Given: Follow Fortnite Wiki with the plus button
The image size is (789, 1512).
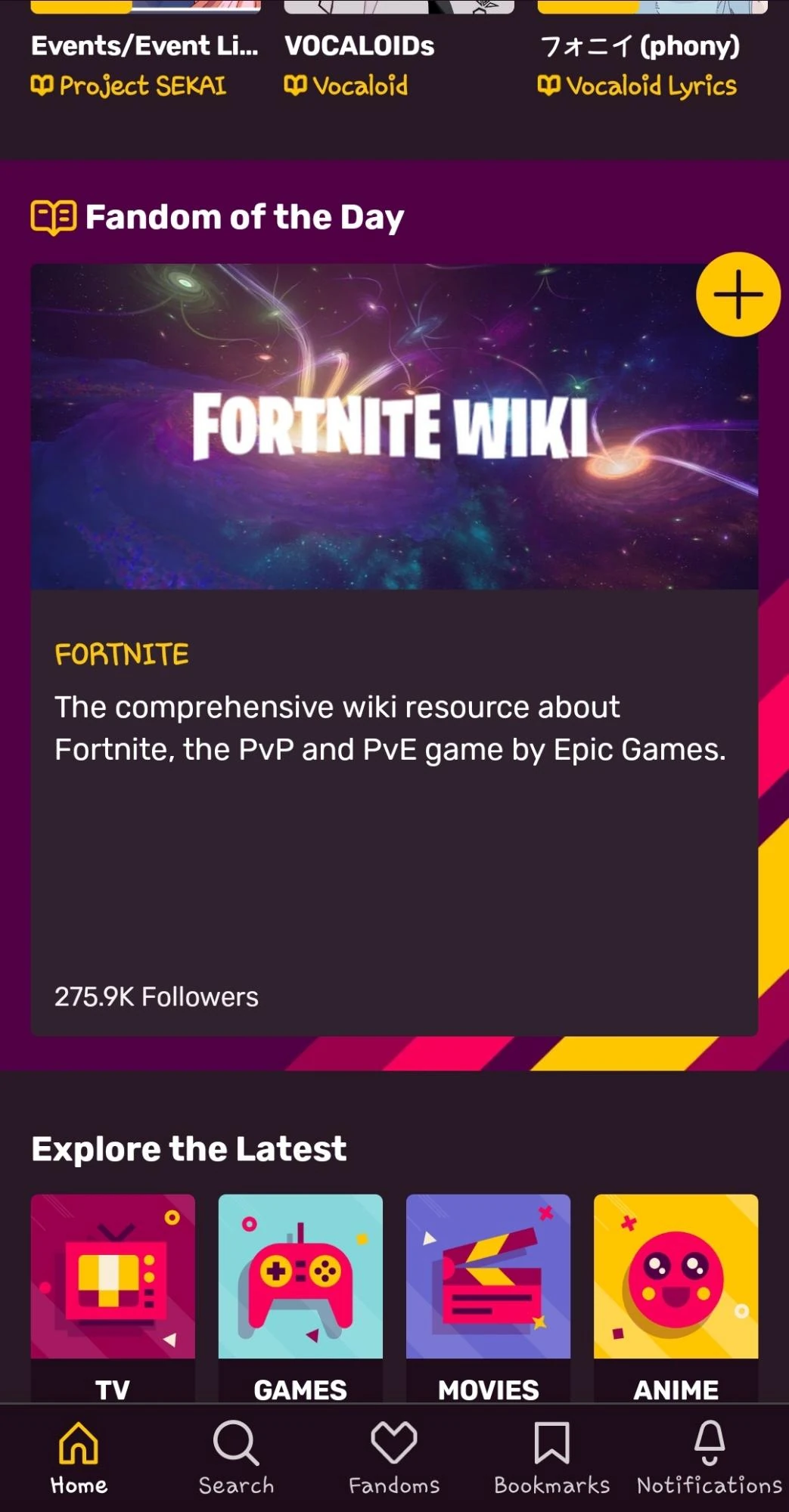Looking at the screenshot, I should coord(738,294).
